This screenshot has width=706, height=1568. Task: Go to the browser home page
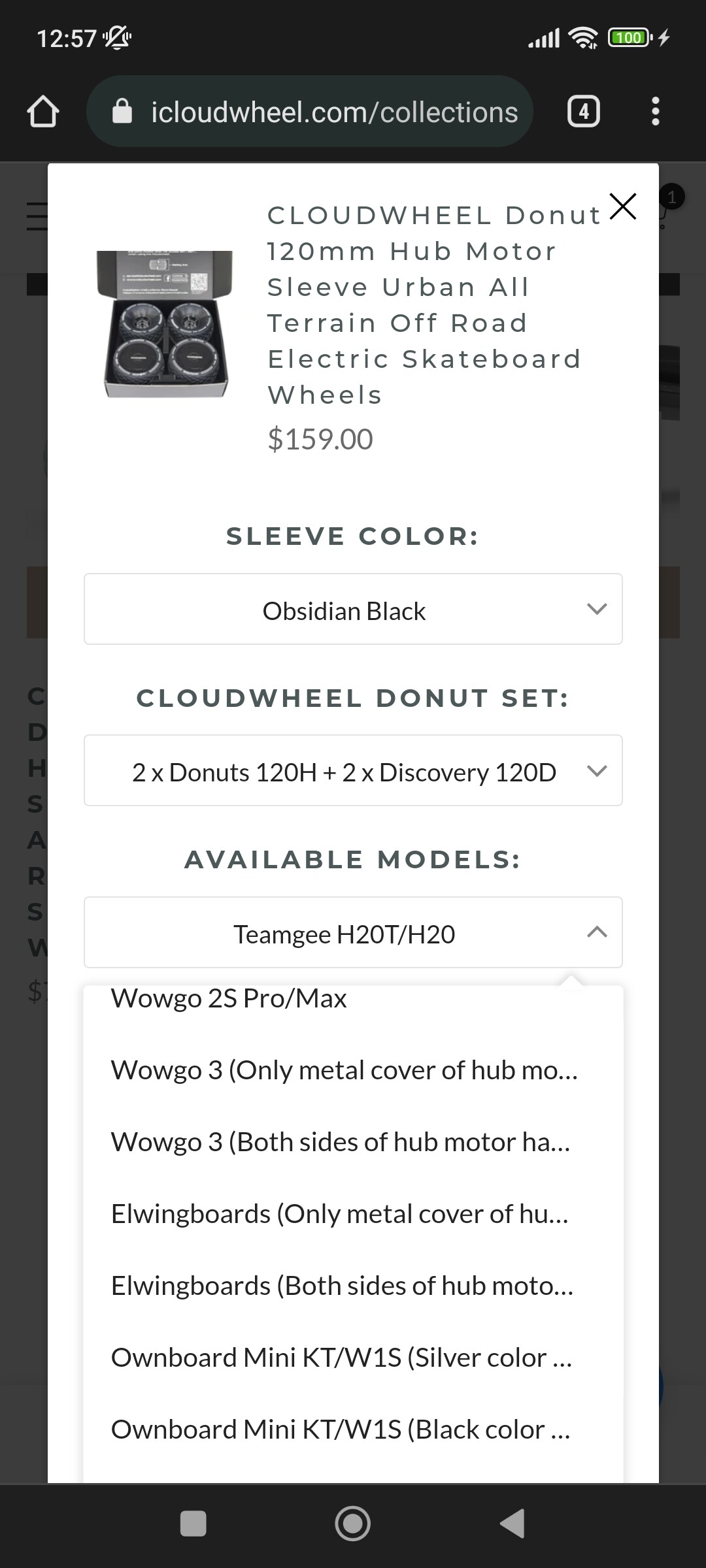(43, 111)
